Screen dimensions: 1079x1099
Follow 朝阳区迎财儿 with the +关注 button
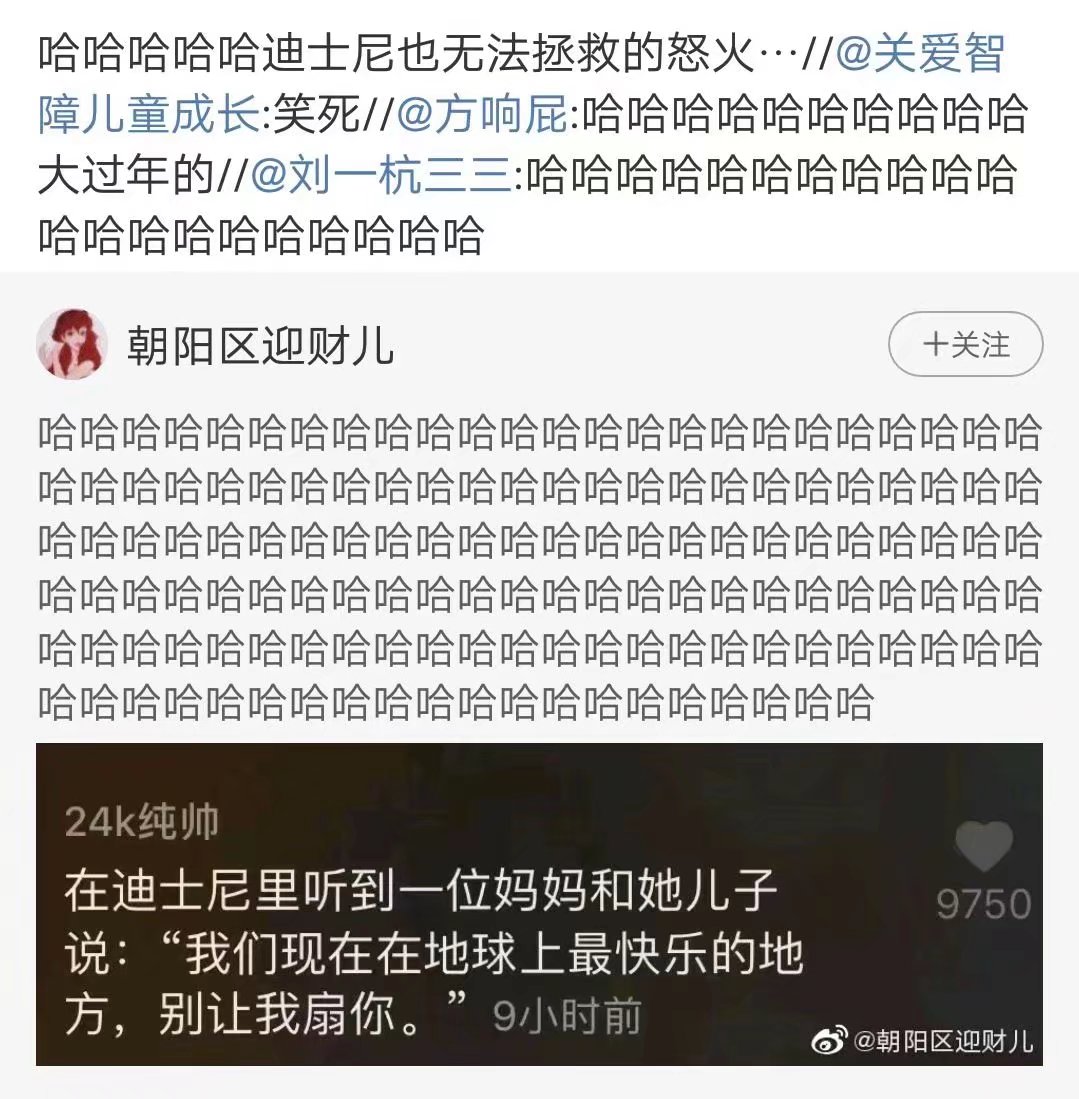click(x=965, y=345)
